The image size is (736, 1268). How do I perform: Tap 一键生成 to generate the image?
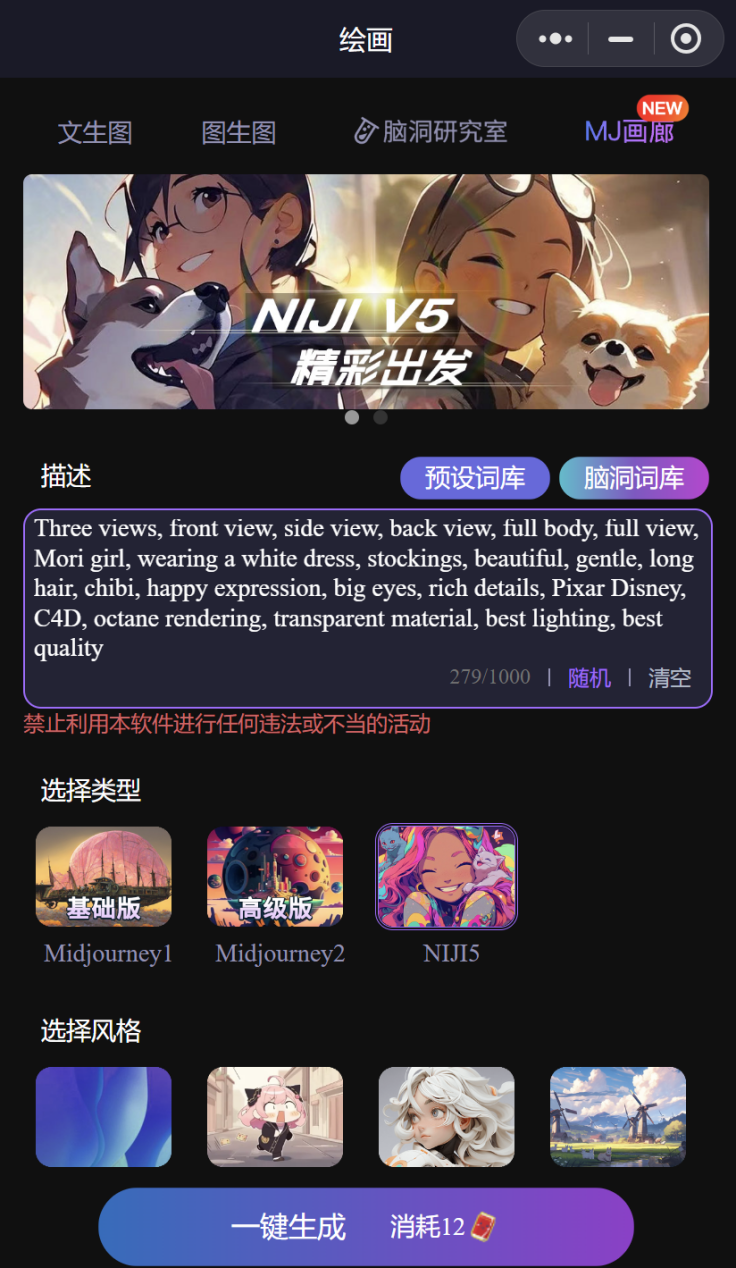coord(366,1227)
